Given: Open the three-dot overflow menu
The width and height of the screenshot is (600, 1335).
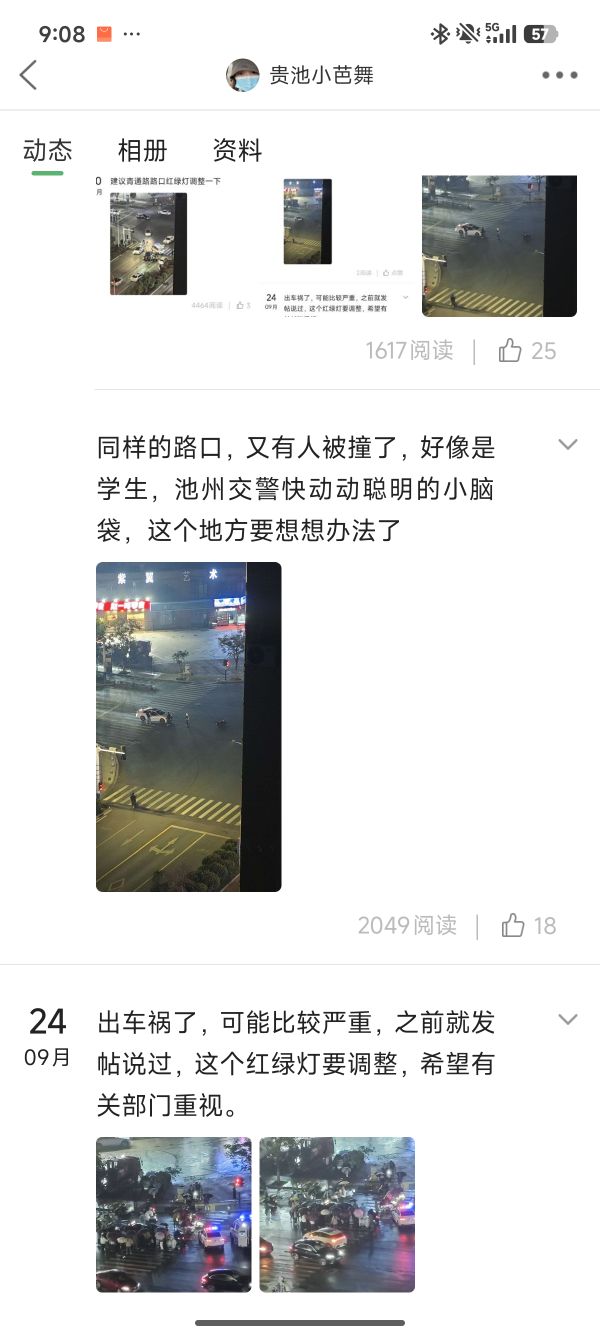Looking at the screenshot, I should tap(559, 75).
